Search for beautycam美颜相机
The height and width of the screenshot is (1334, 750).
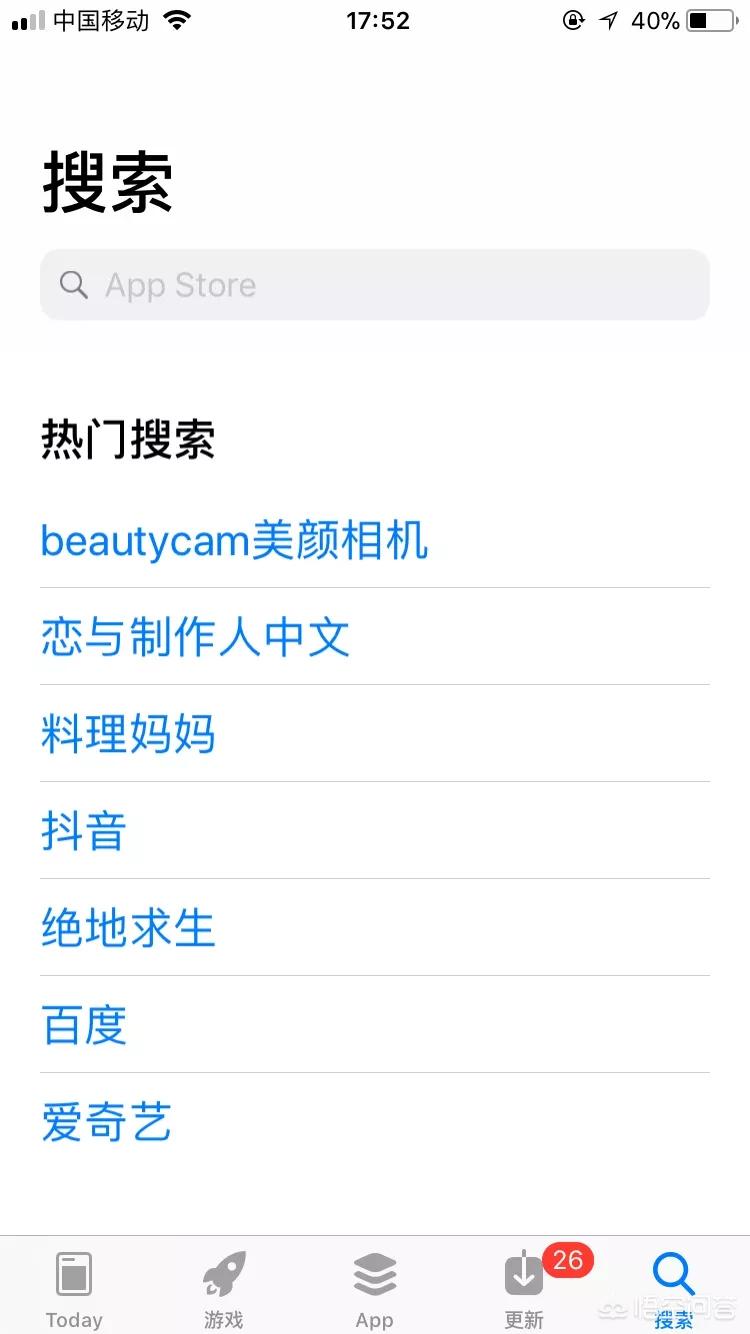234,541
